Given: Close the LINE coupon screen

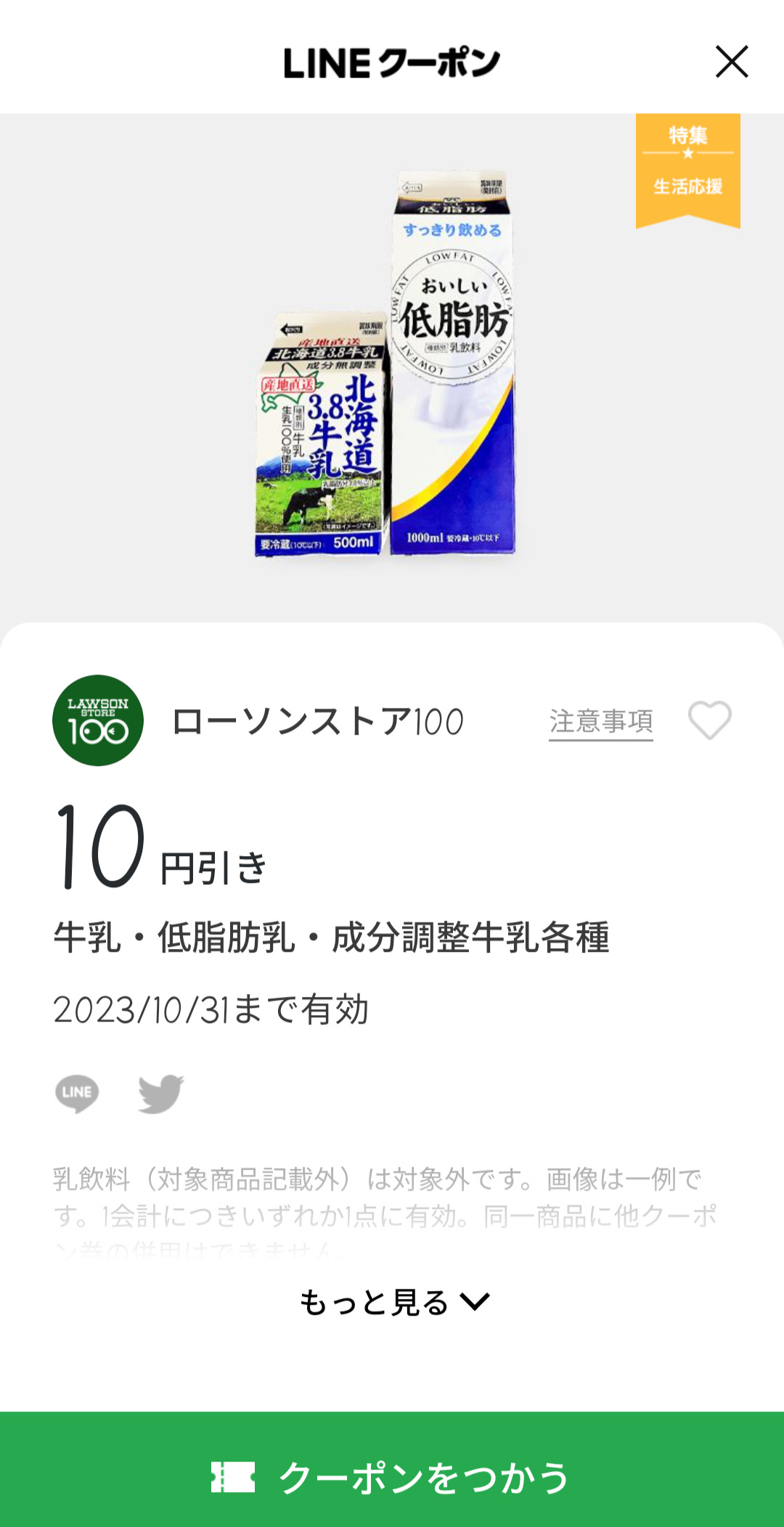Looking at the screenshot, I should [x=731, y=62].
